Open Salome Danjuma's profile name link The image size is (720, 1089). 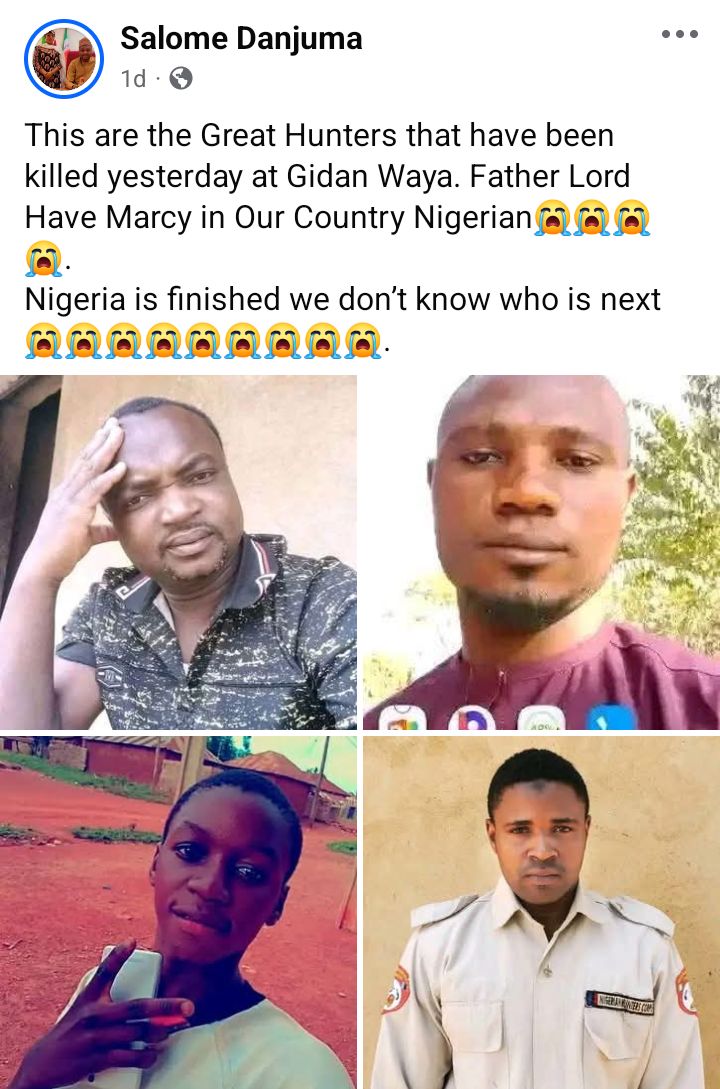tap(241, 39)
